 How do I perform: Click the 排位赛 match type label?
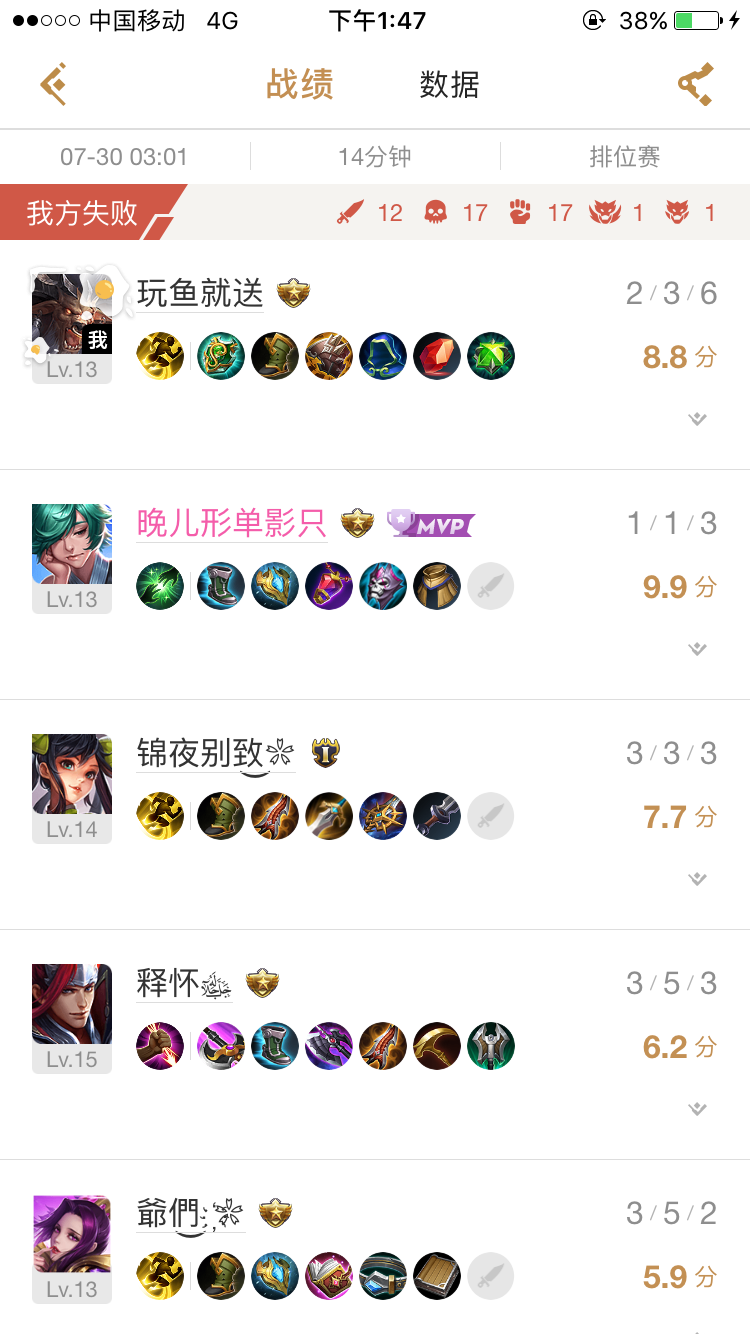click(x=626, y=158)
